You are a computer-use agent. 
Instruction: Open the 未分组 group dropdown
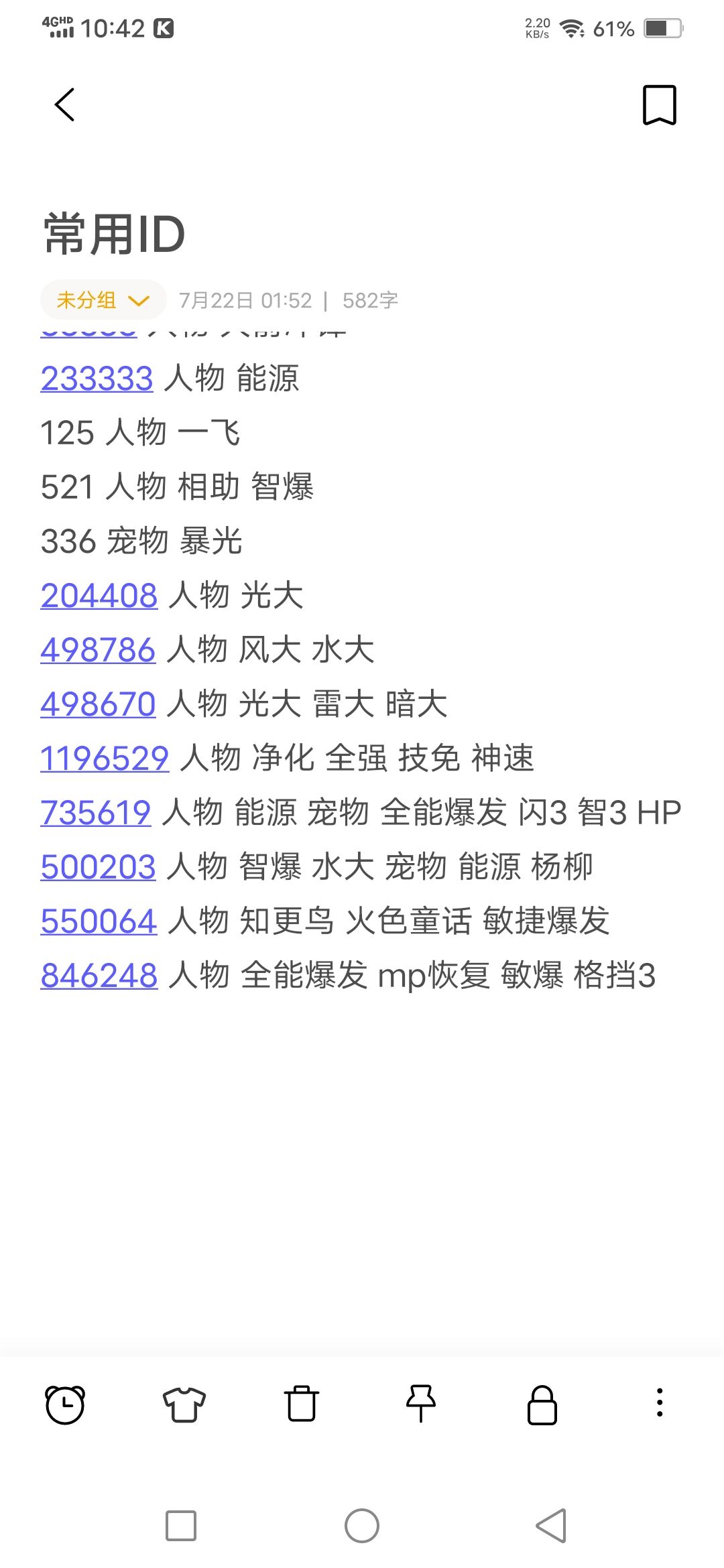103,300
